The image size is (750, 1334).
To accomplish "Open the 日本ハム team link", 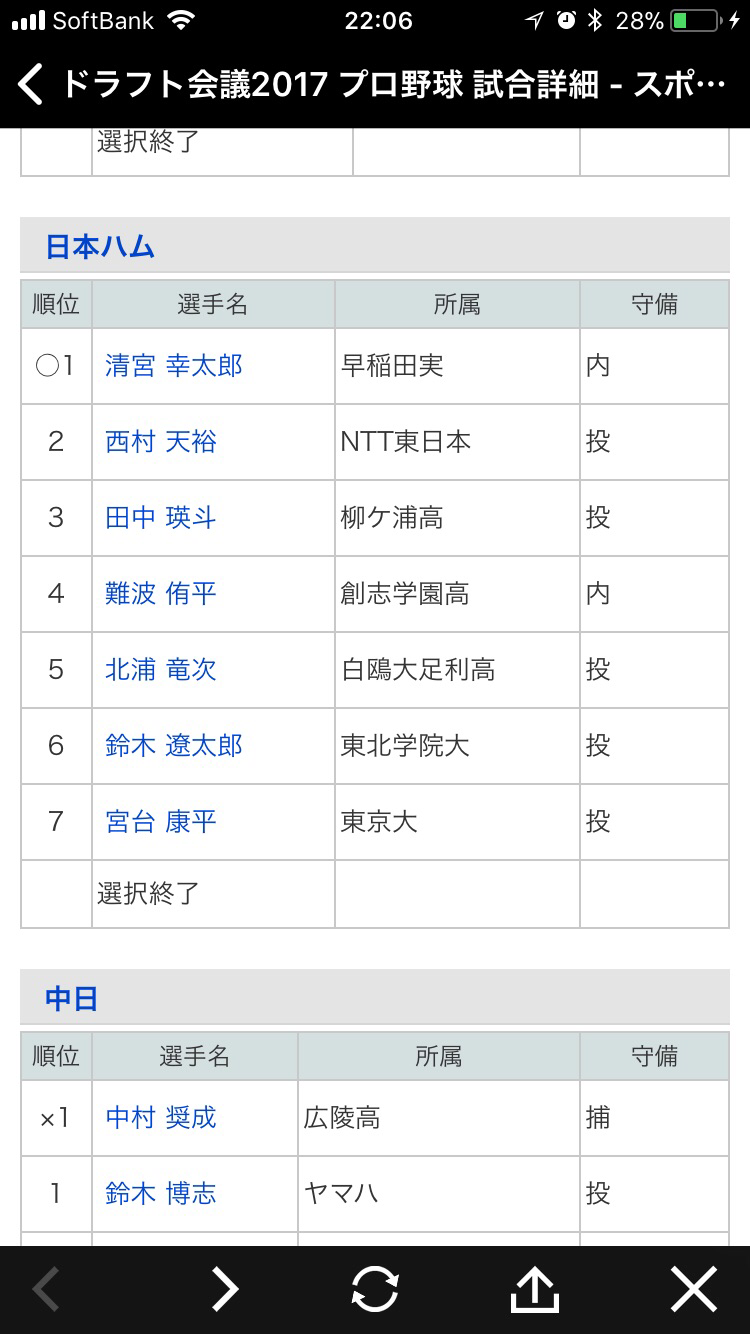I will click(x=100, y=246).
